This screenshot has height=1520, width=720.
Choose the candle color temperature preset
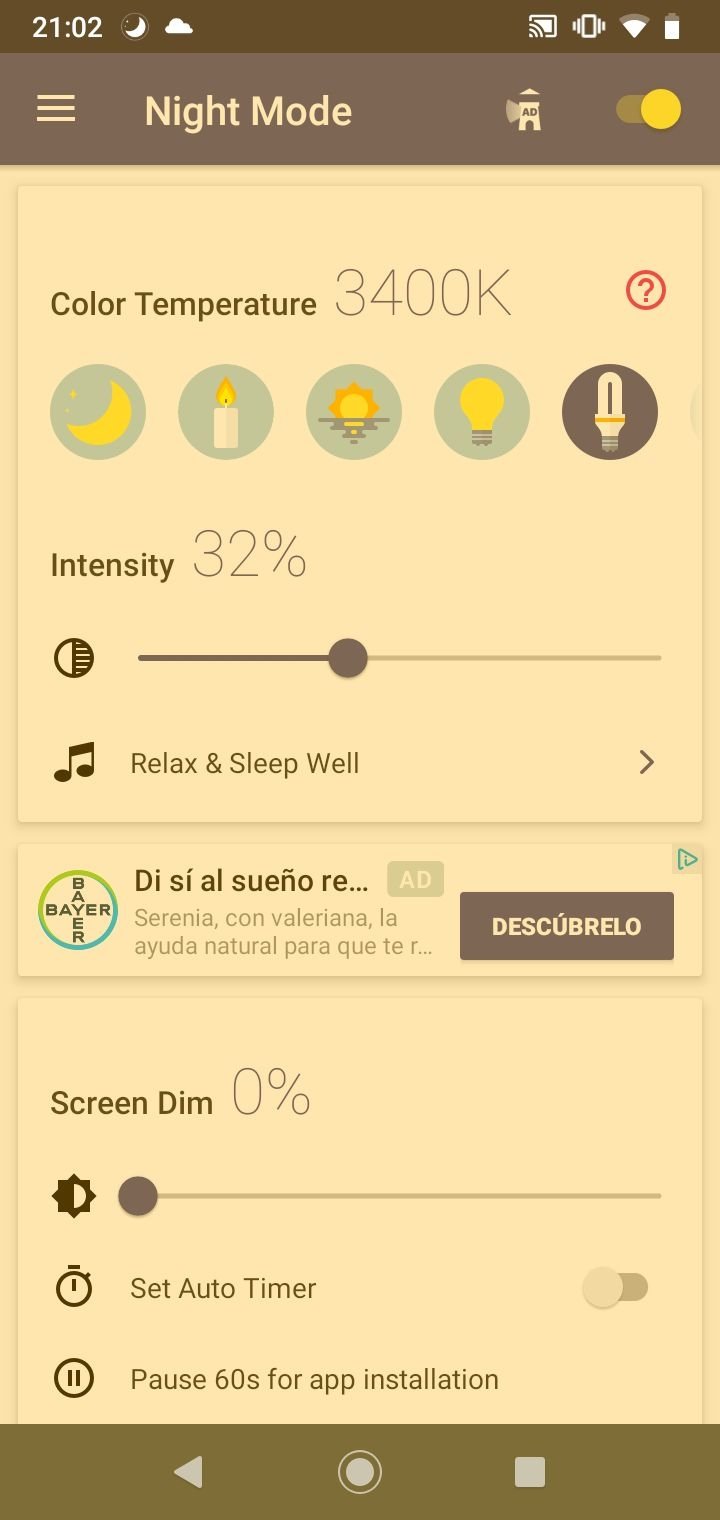pos(226,412)
